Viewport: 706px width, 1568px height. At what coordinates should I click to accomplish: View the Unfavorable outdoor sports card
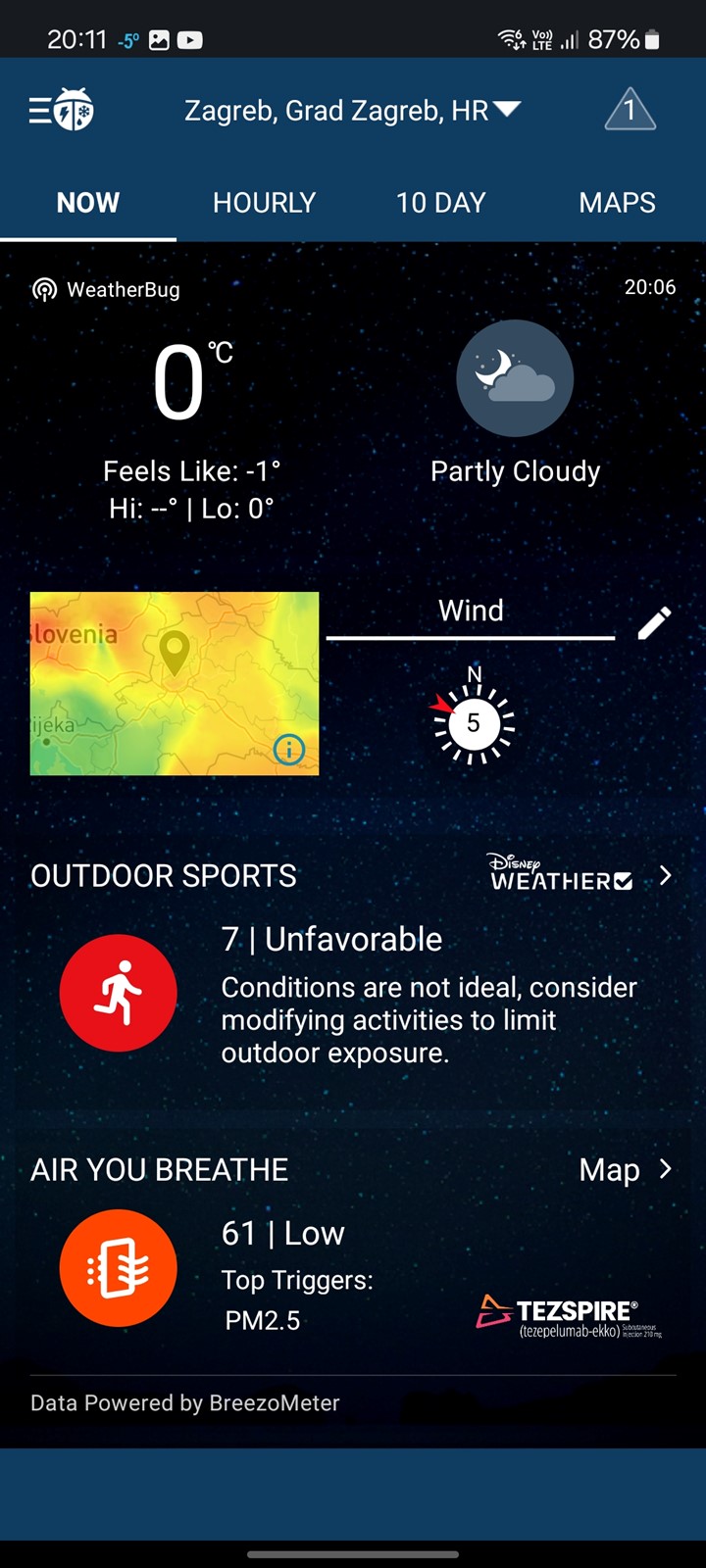353,994
